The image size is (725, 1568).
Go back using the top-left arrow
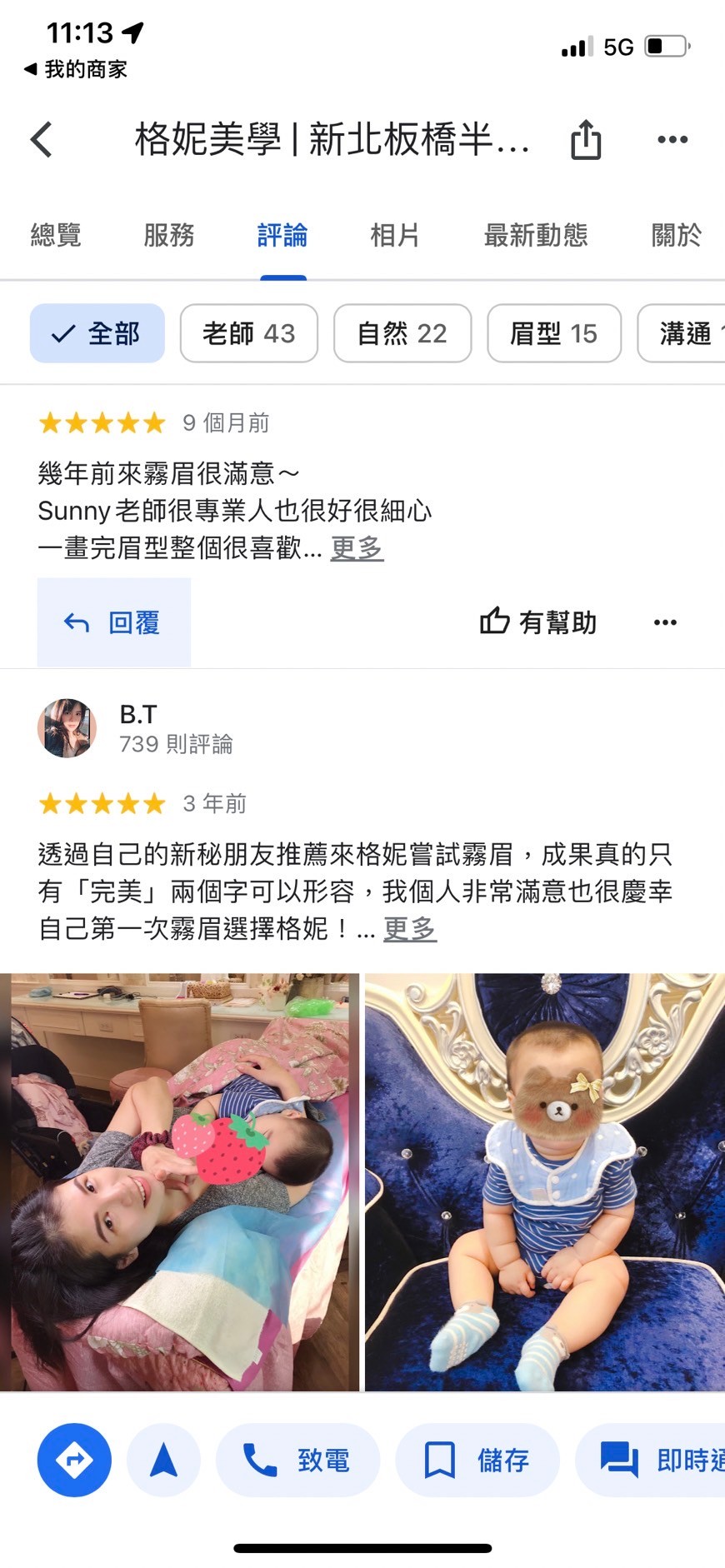[x=42, y=139]
